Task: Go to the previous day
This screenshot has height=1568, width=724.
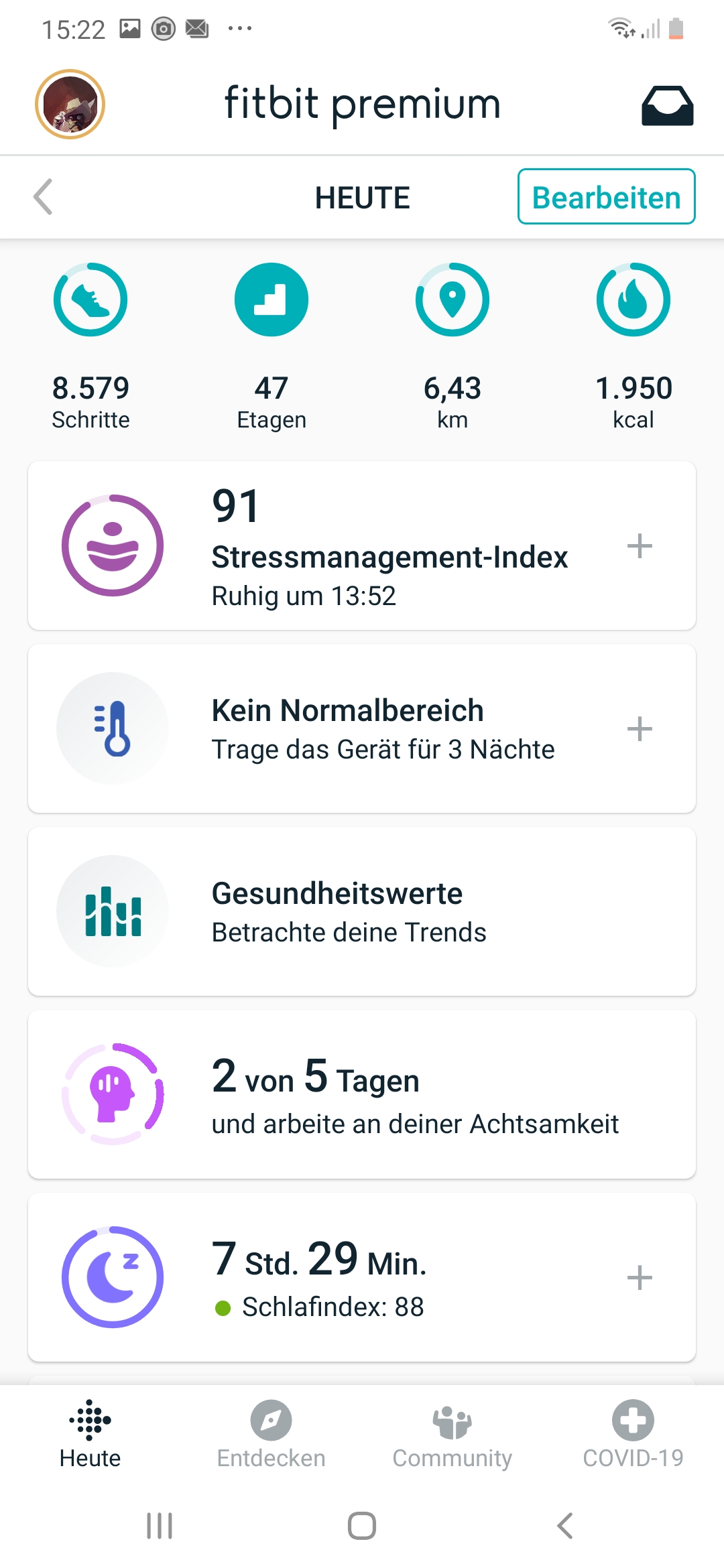Action: click(44, 197)
